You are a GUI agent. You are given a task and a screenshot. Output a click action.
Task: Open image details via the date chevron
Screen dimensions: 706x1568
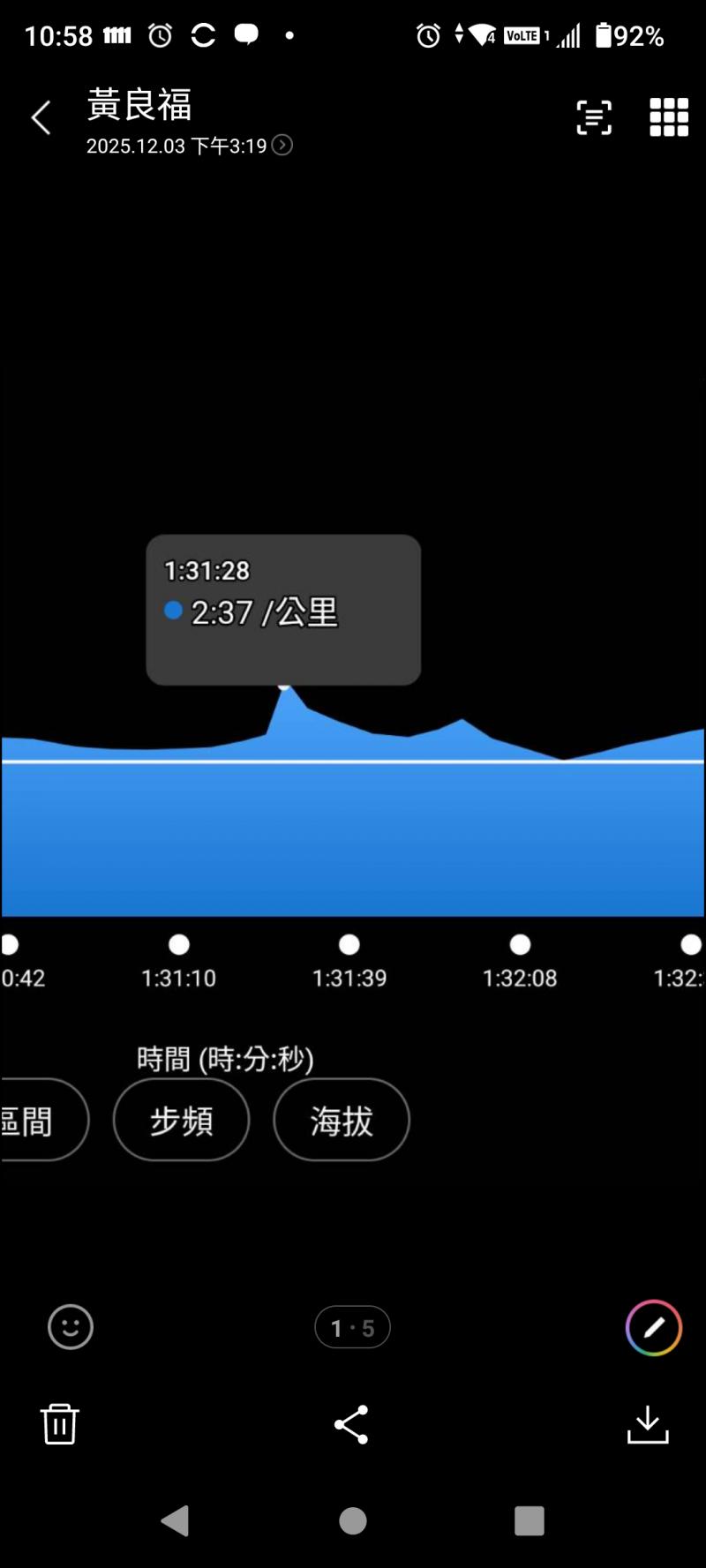[282, 146]
